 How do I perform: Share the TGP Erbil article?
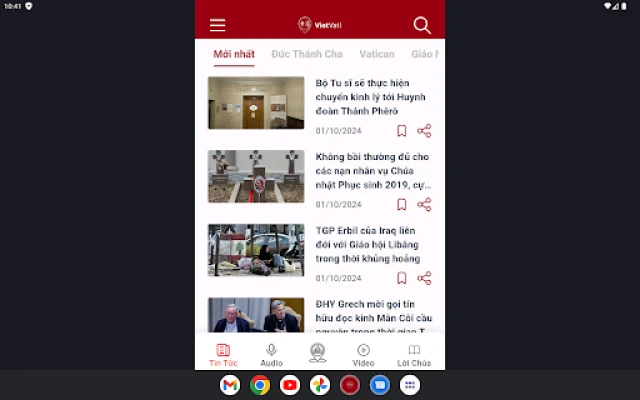(424, 278)
